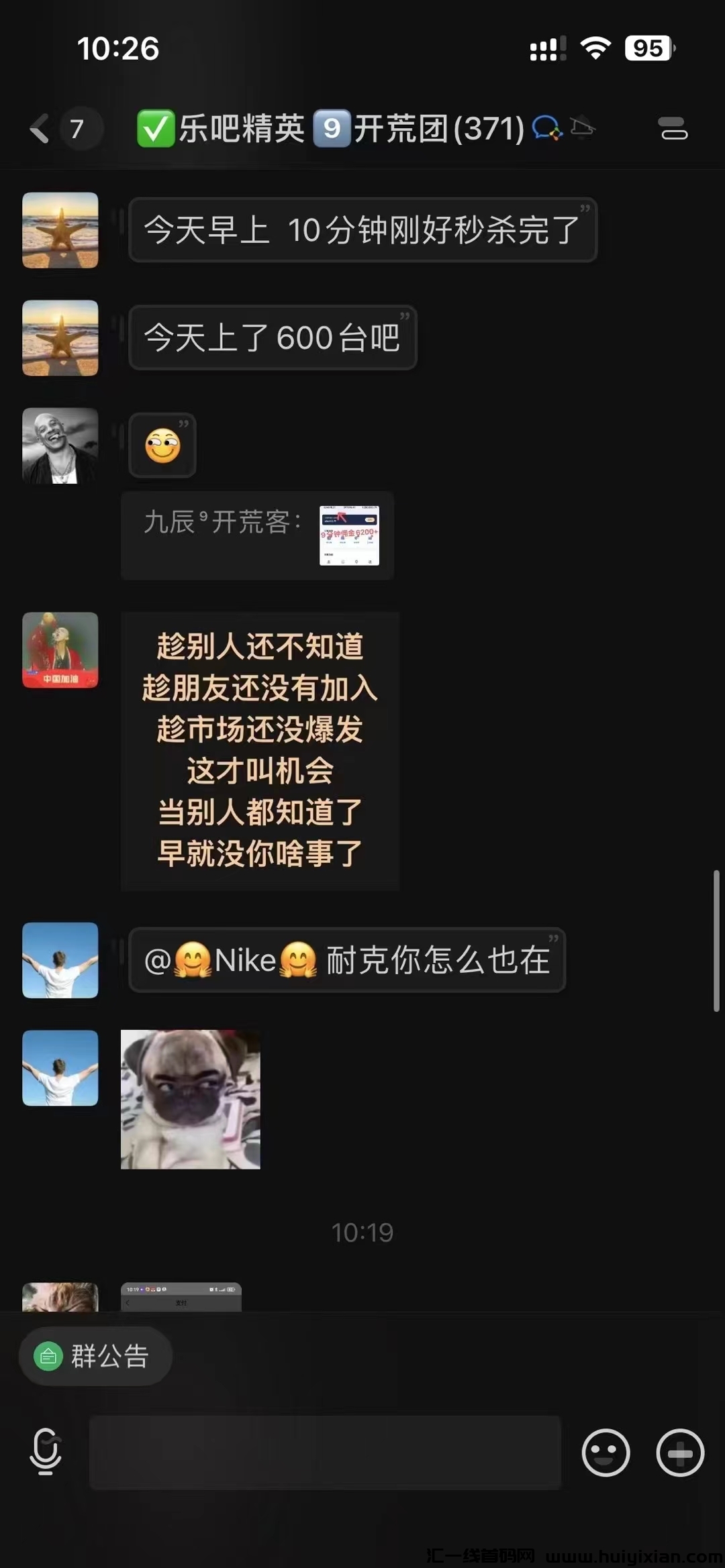Open profile of the 中国加油 avatar
725x1568 pixels.
click(60, 649)
